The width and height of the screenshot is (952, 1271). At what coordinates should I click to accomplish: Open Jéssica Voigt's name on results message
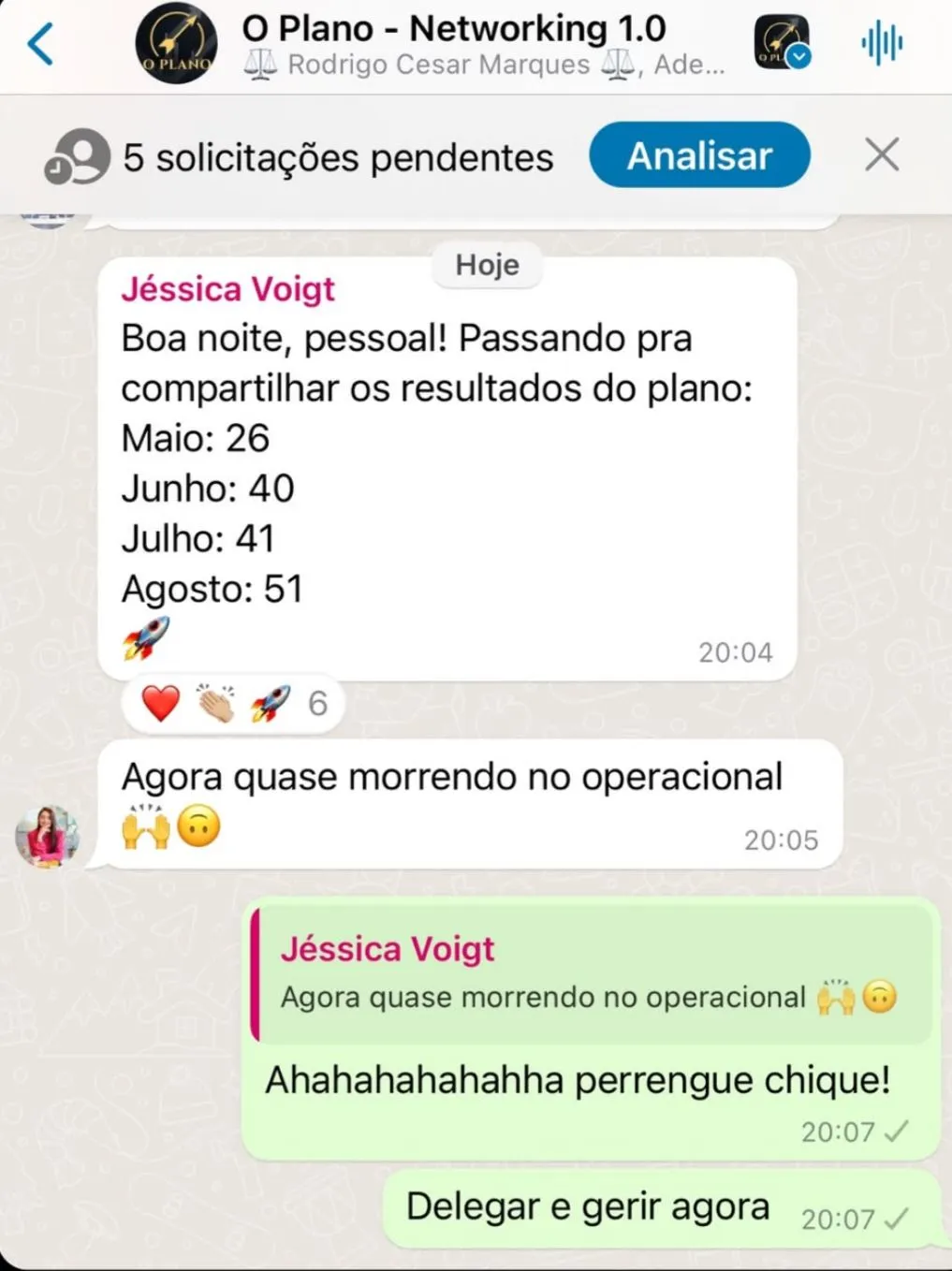[227, 289]
